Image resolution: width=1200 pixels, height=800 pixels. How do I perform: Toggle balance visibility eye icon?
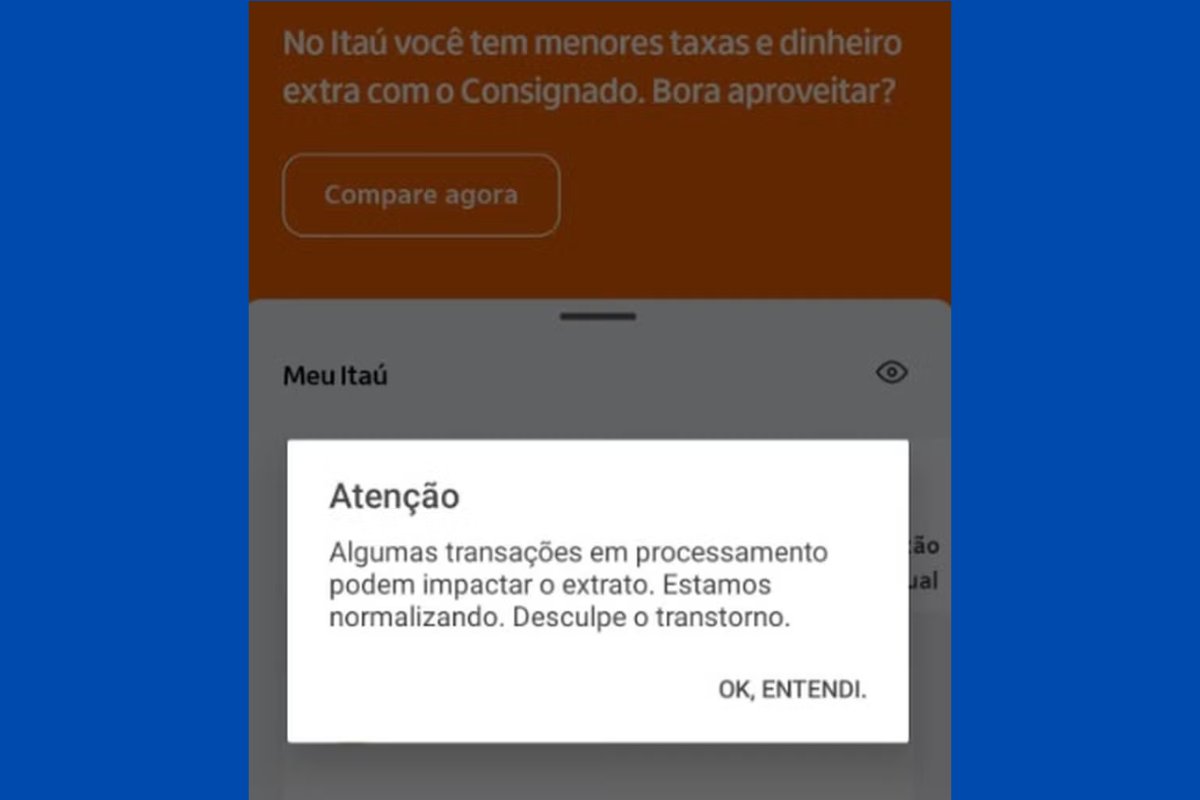(891, 373)
